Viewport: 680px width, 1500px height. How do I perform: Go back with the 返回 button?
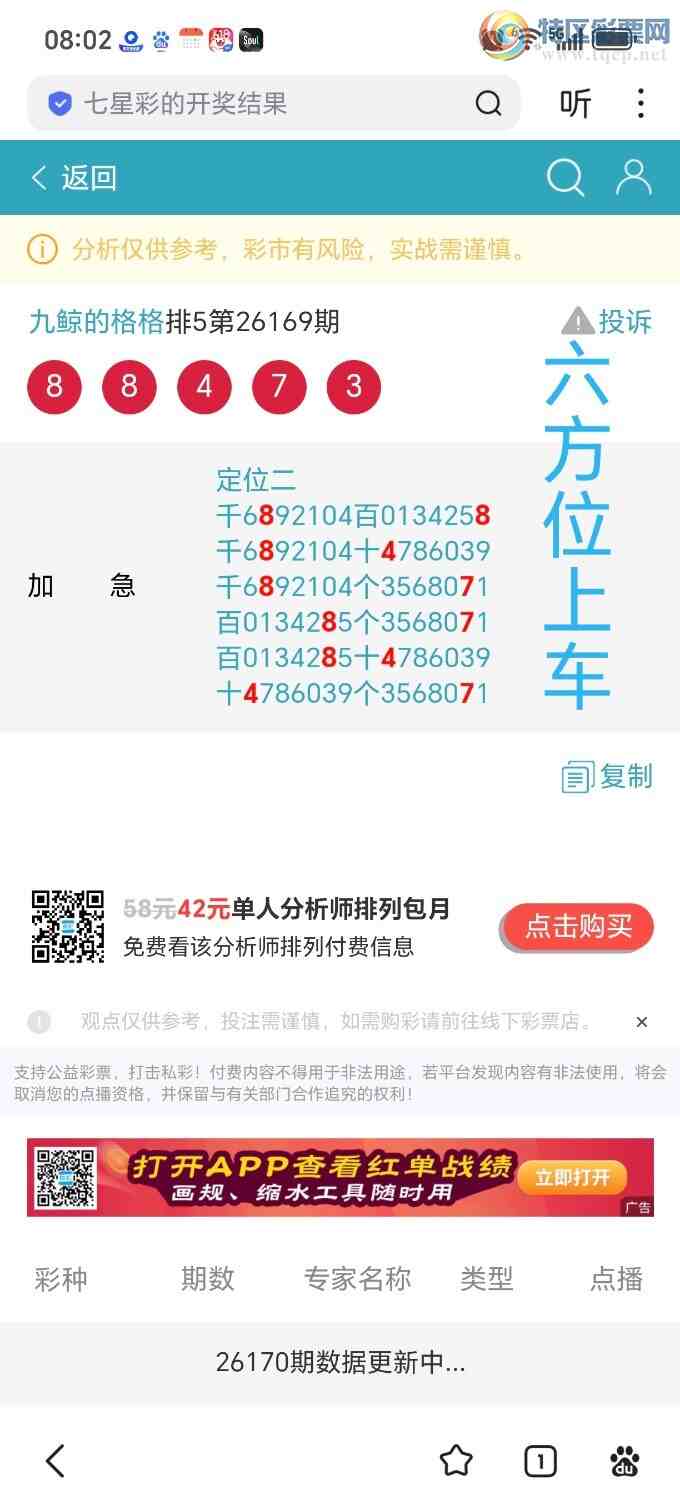74,178
